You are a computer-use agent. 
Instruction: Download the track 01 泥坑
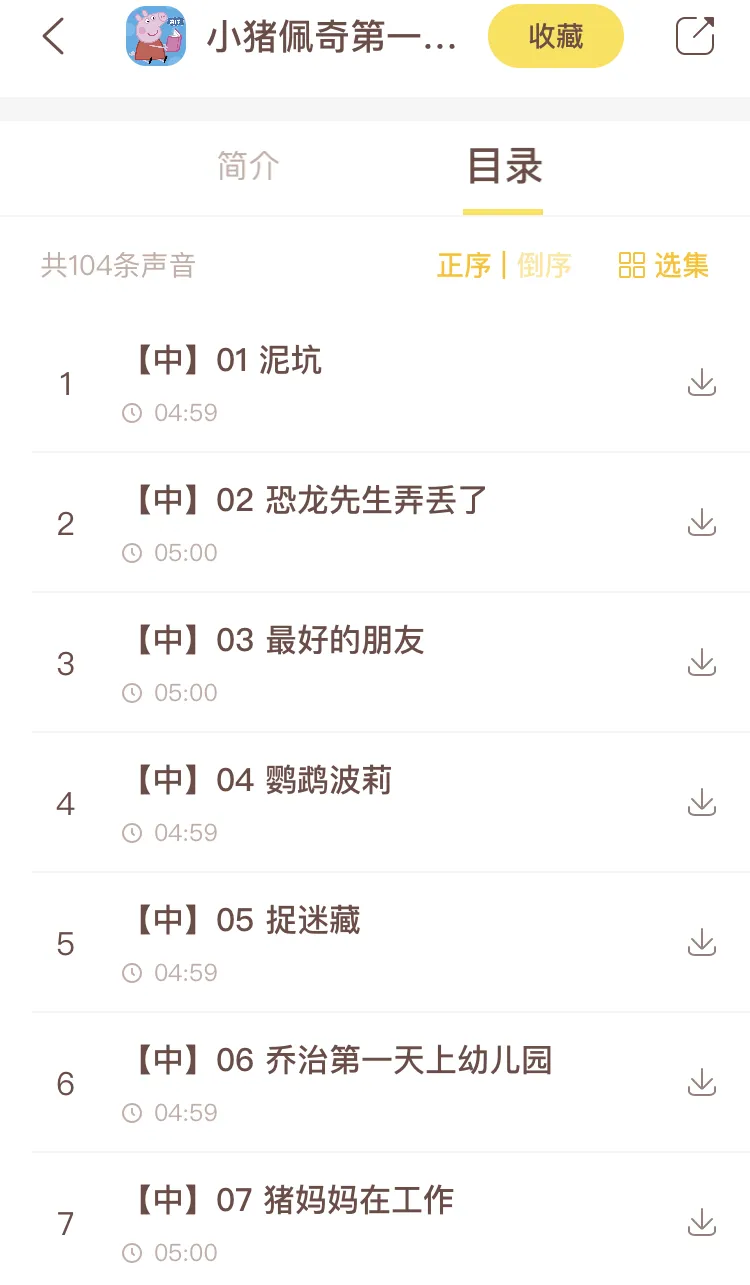click(x=702, y=383)
